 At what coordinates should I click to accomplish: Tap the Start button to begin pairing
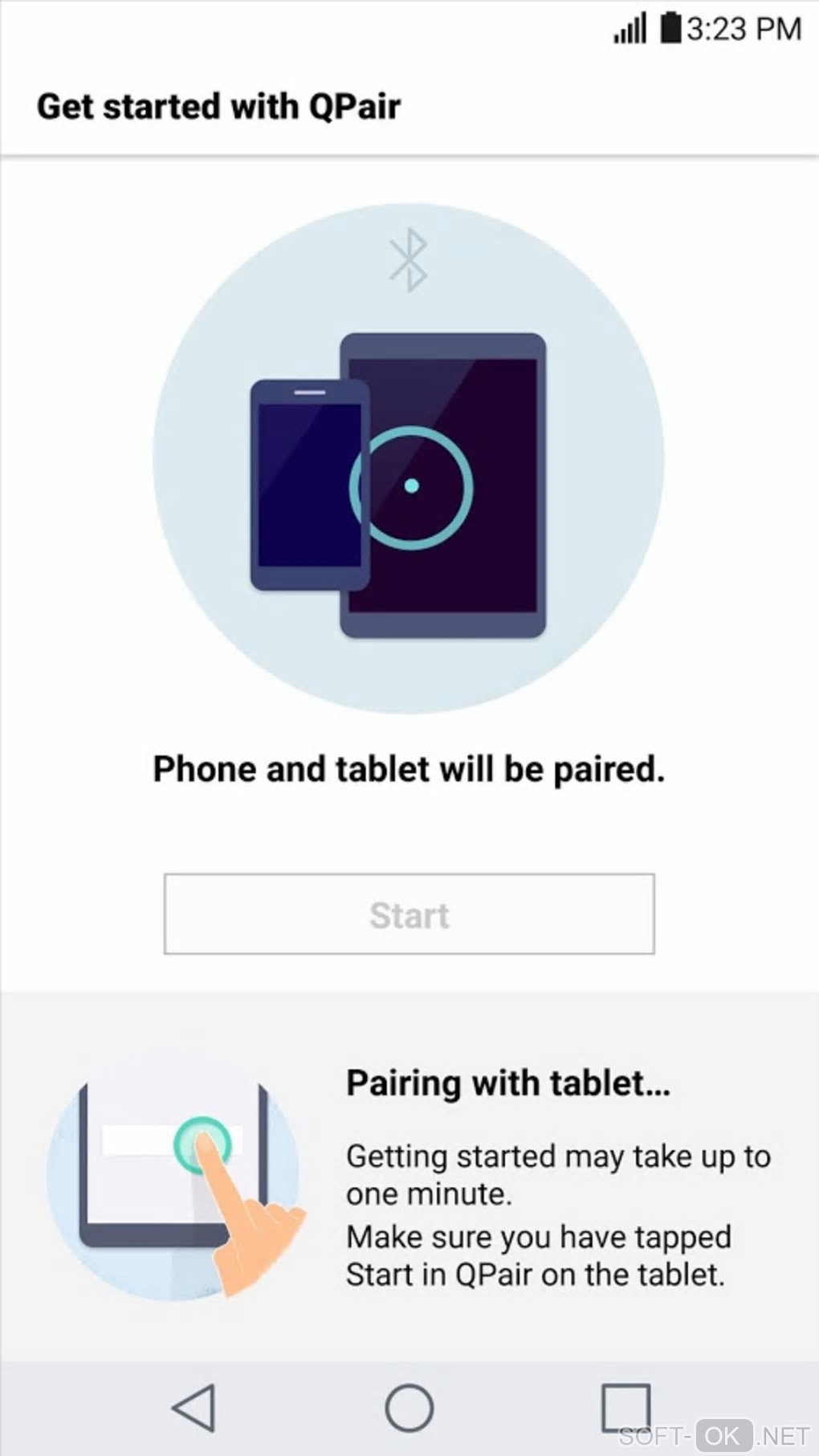pos(409,914)
